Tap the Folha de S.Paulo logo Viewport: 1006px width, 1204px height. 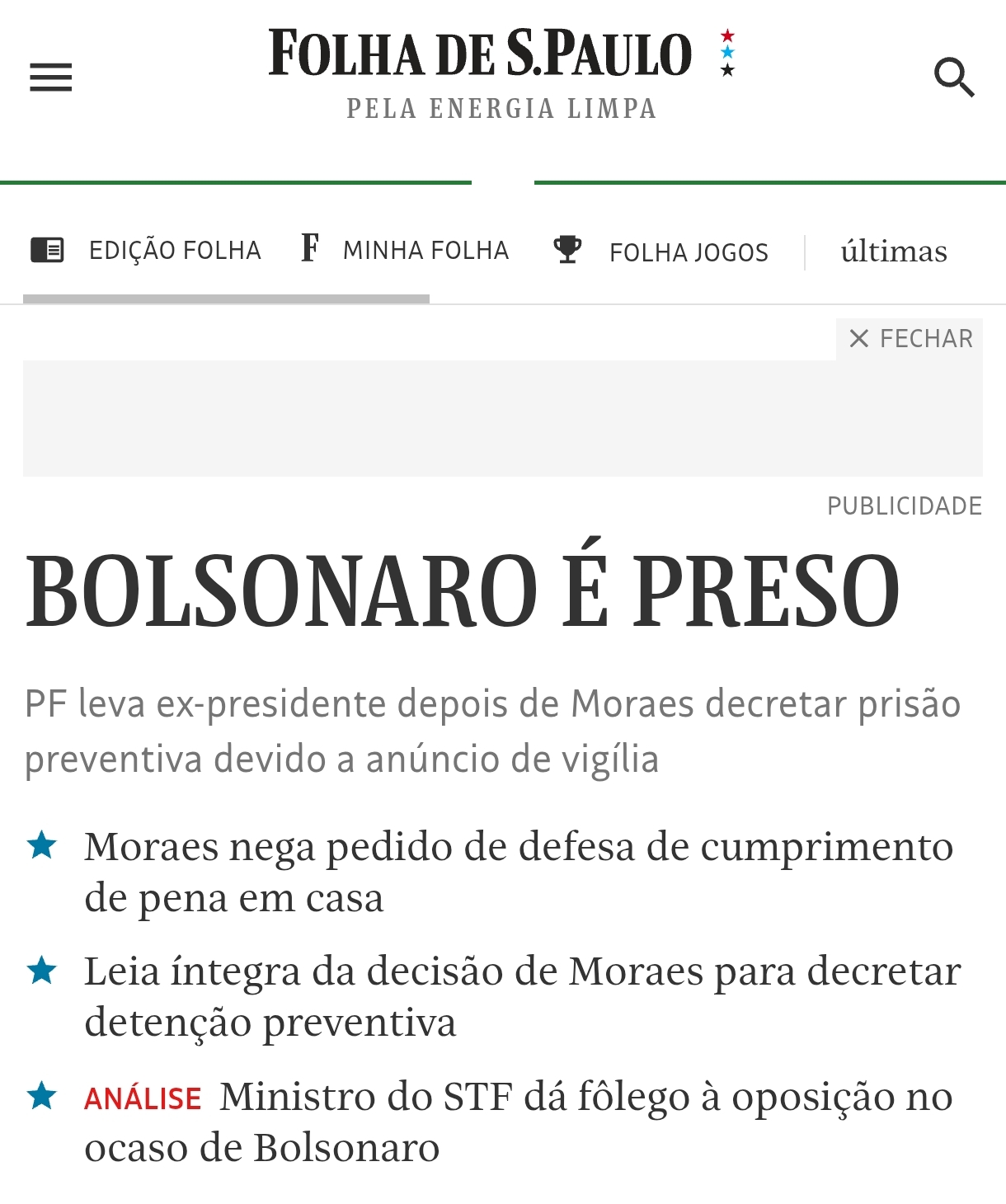tap(480, 54)
